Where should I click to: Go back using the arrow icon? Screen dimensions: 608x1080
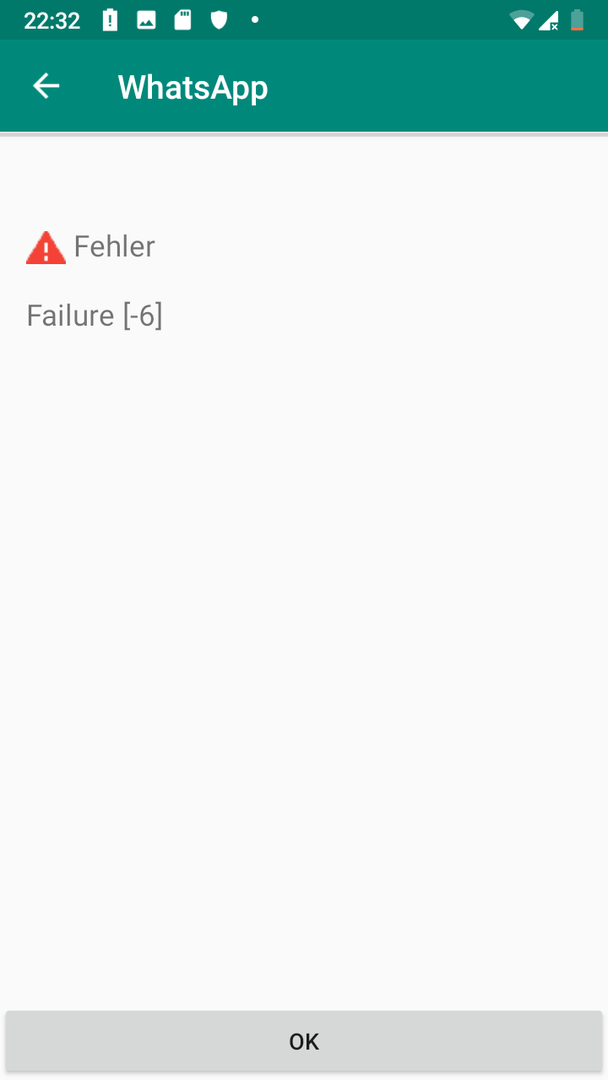pos(46,86)
